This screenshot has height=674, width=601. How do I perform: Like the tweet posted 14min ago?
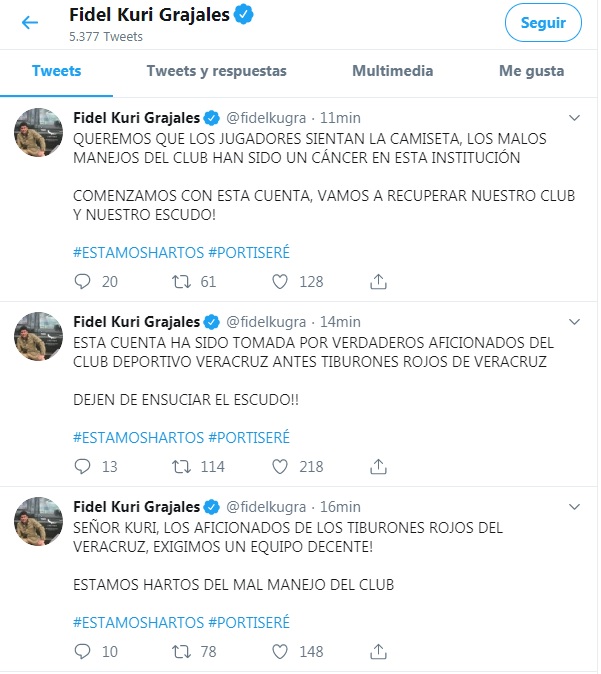tap(281, 466)
